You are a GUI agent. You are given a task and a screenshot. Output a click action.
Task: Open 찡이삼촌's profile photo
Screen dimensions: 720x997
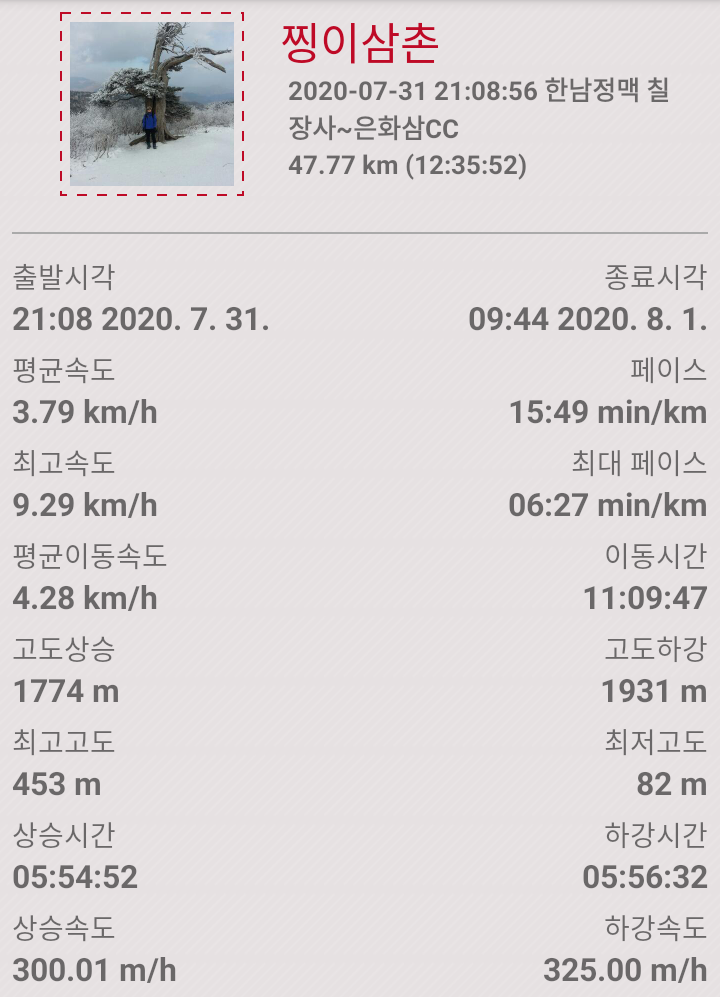pos(152,104)
